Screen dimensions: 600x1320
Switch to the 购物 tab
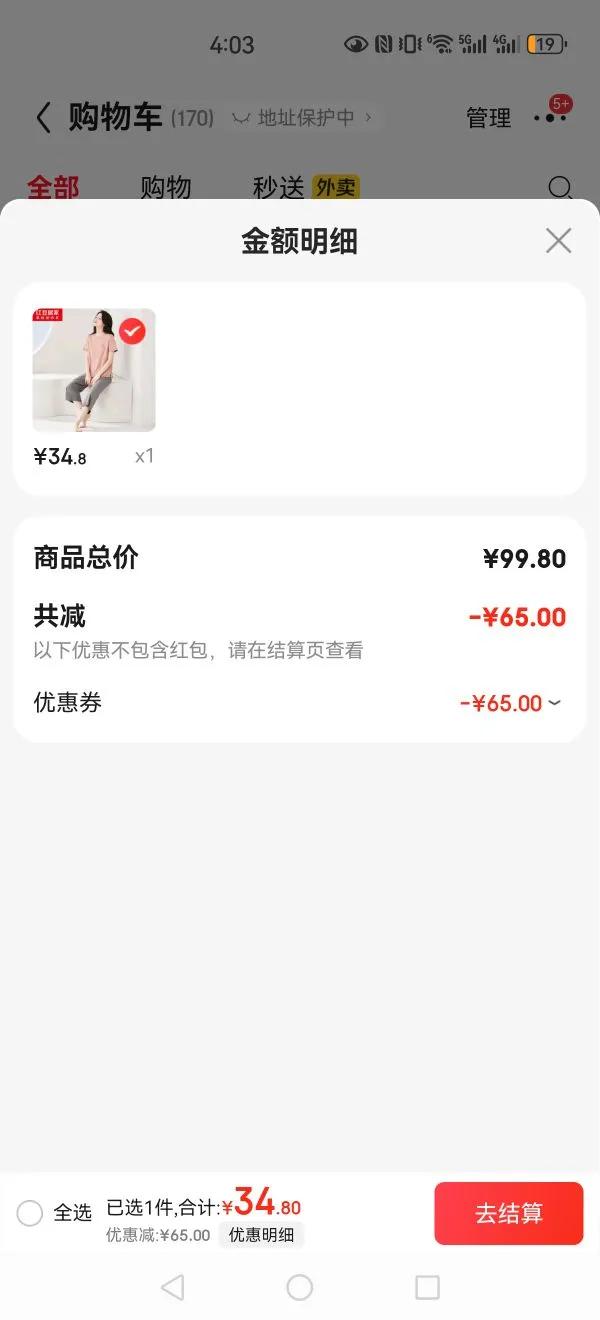click(x=165, y=187)
